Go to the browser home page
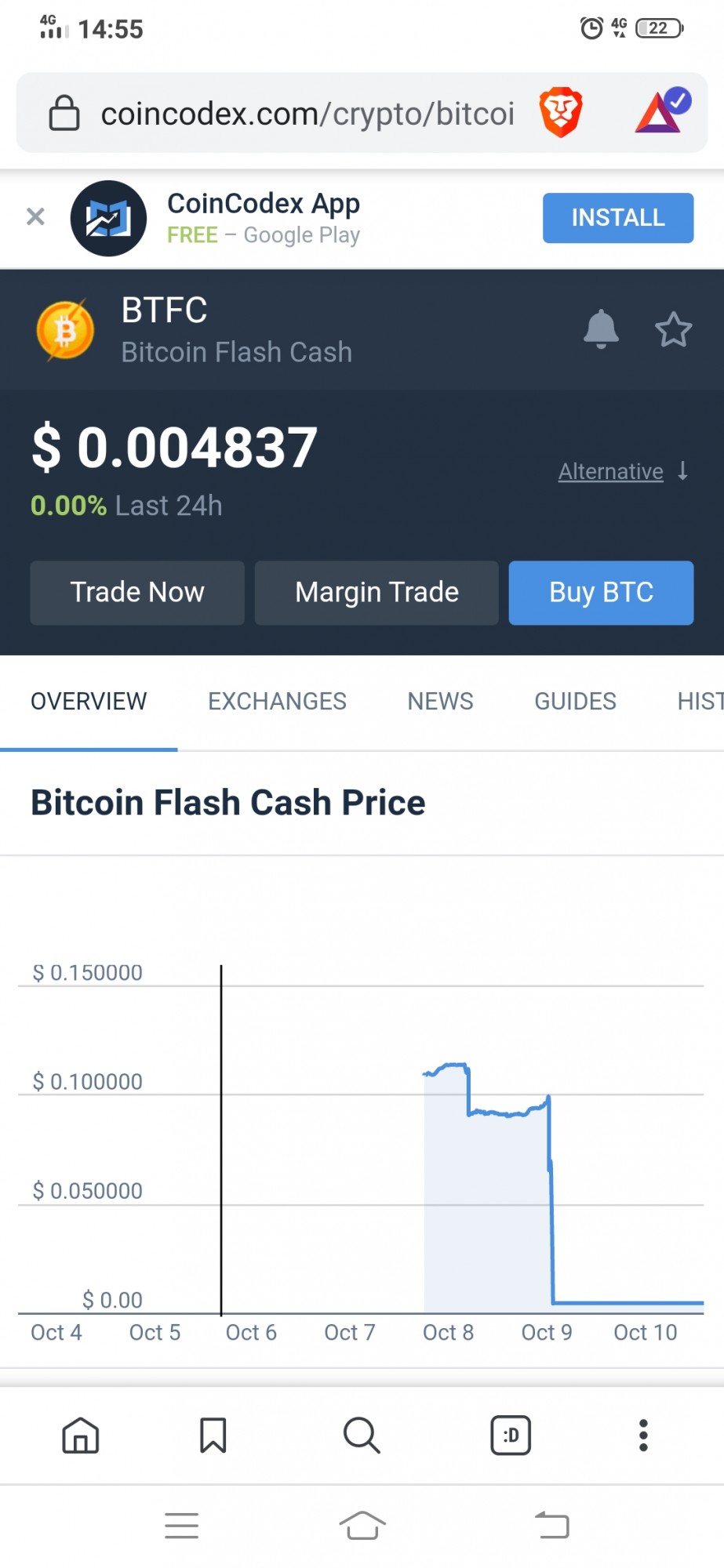This screenshot has width=724, height=1568. 81,1436
